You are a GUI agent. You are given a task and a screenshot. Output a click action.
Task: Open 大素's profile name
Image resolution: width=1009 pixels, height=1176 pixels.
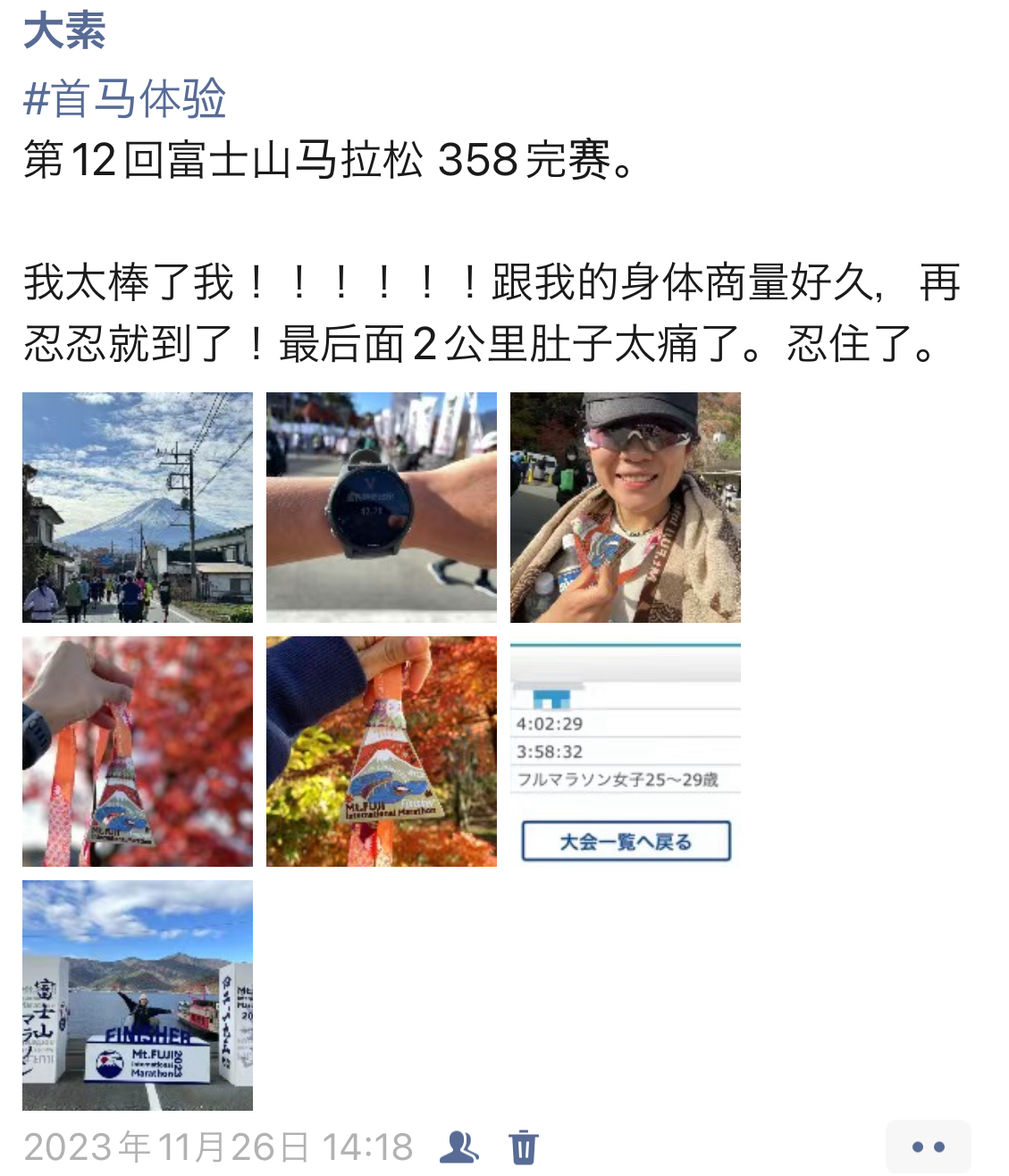pyautogui.click(x=64, y=31)
